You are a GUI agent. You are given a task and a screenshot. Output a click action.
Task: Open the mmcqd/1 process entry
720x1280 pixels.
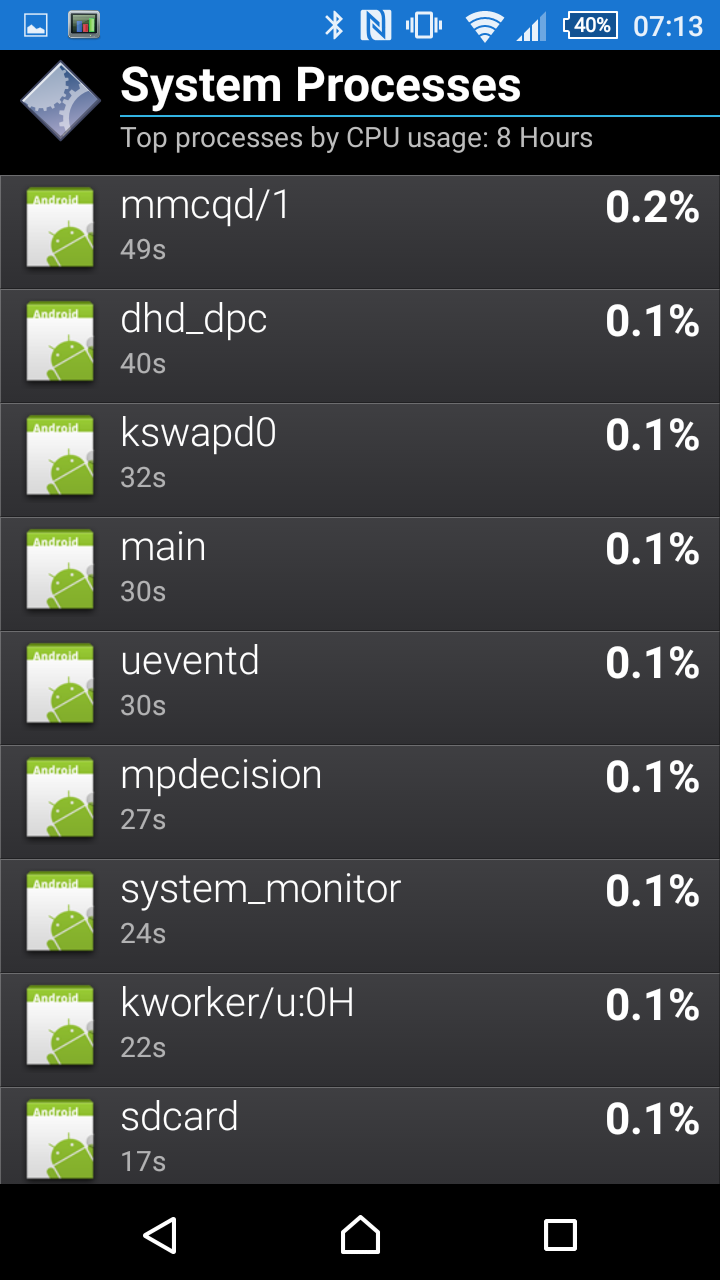360,233
